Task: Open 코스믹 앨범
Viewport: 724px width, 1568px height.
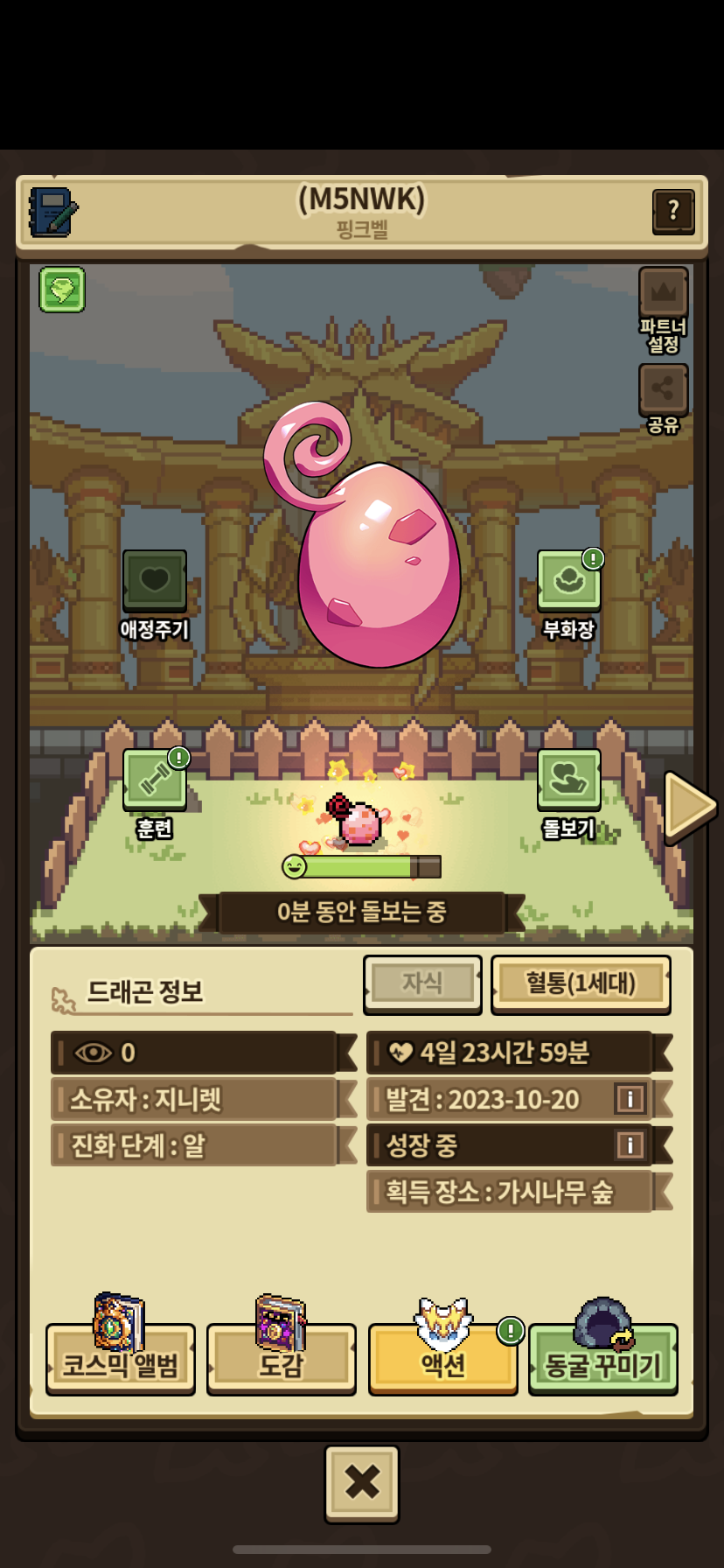Action: pyautogui.click(x=121, y=1358)
